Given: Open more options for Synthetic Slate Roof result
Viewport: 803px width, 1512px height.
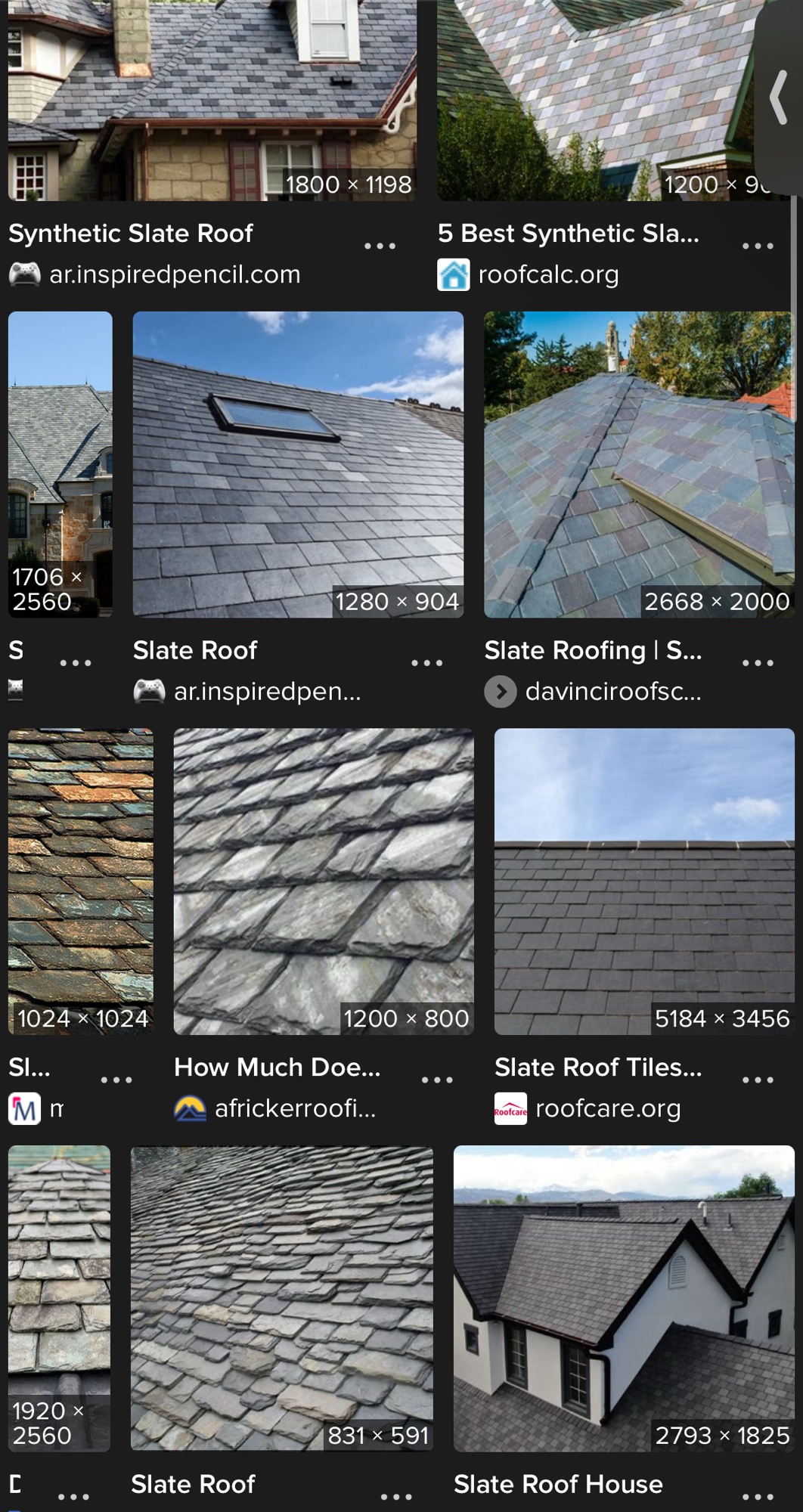Looking at the screenshot, I should [380, 246].
